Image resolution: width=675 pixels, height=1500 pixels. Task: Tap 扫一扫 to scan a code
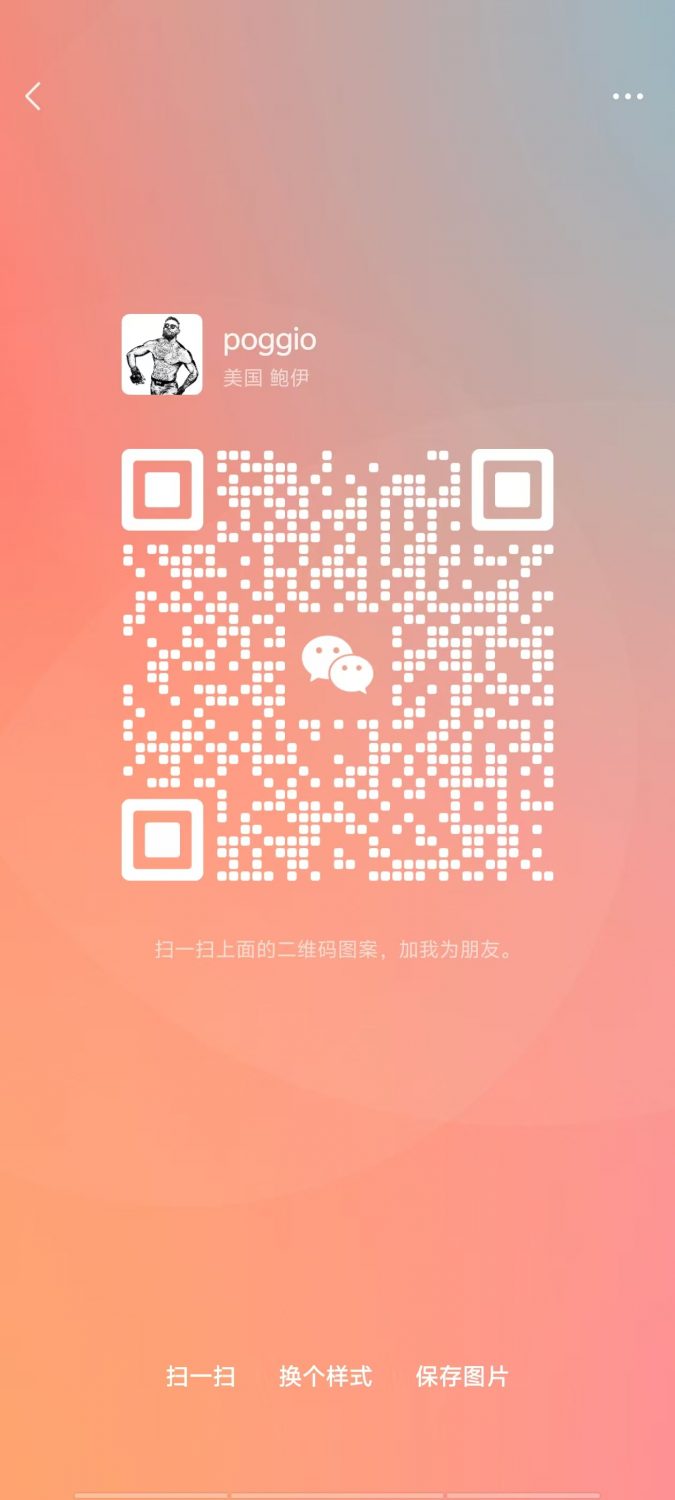[201, 1376]
